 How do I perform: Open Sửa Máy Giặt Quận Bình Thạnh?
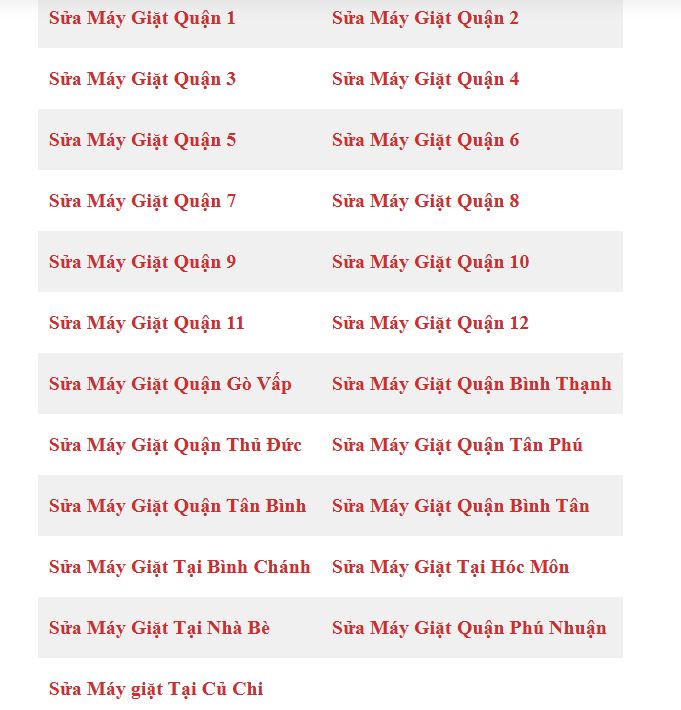(x=471, y=384)
